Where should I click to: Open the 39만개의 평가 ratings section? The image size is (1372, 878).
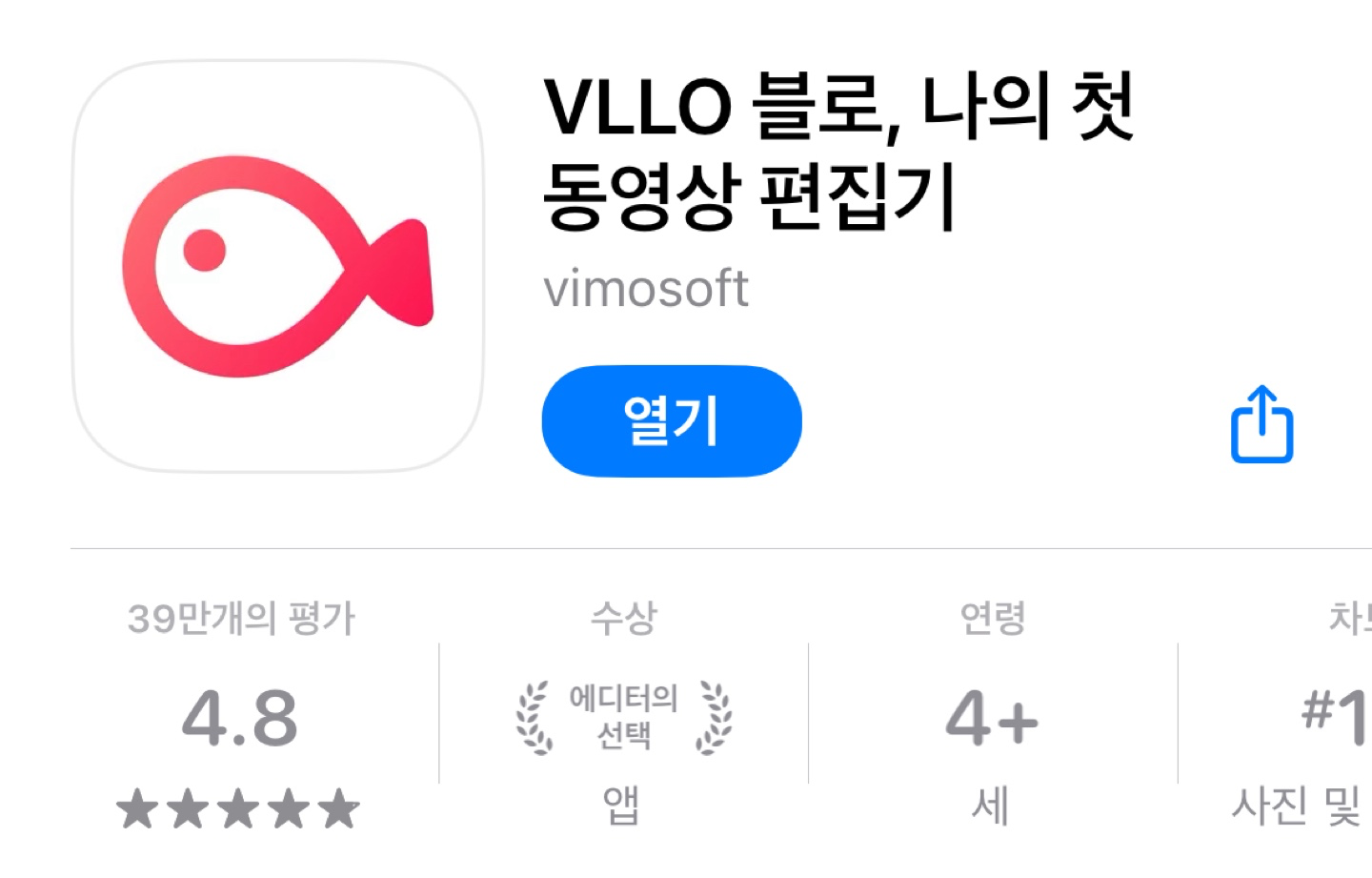coord(240,715)
